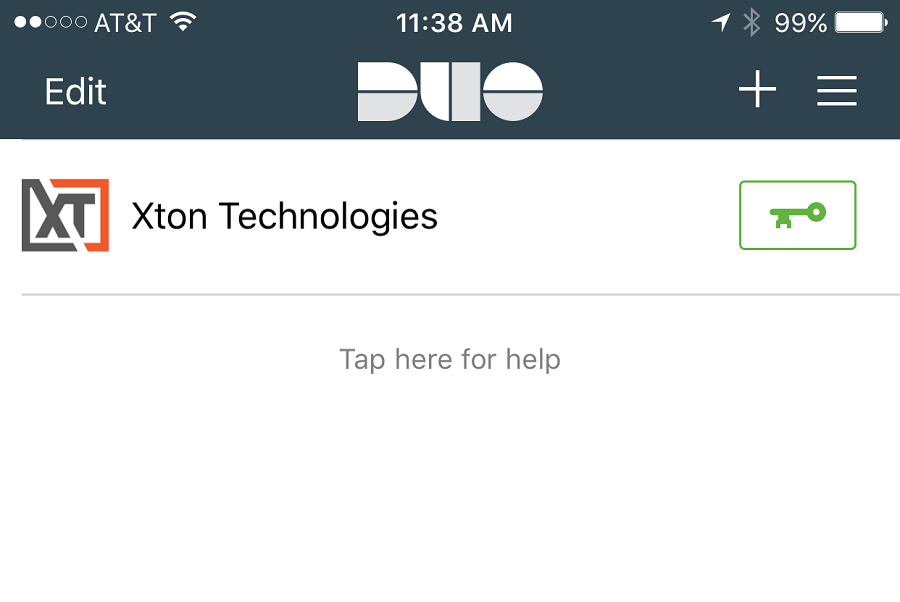Open the hamburger menu
The height and width of the screenshot is (602, 900).
pos(837,91)
